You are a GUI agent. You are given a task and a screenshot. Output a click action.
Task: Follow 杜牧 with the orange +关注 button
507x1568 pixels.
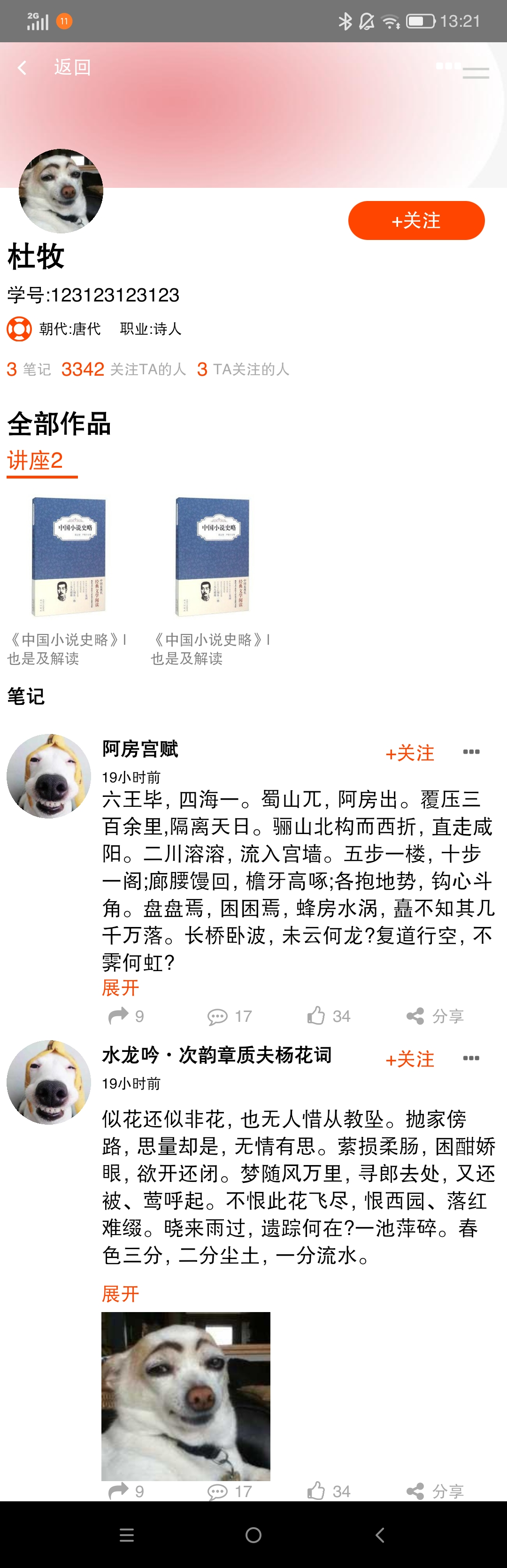coord(416,220)
